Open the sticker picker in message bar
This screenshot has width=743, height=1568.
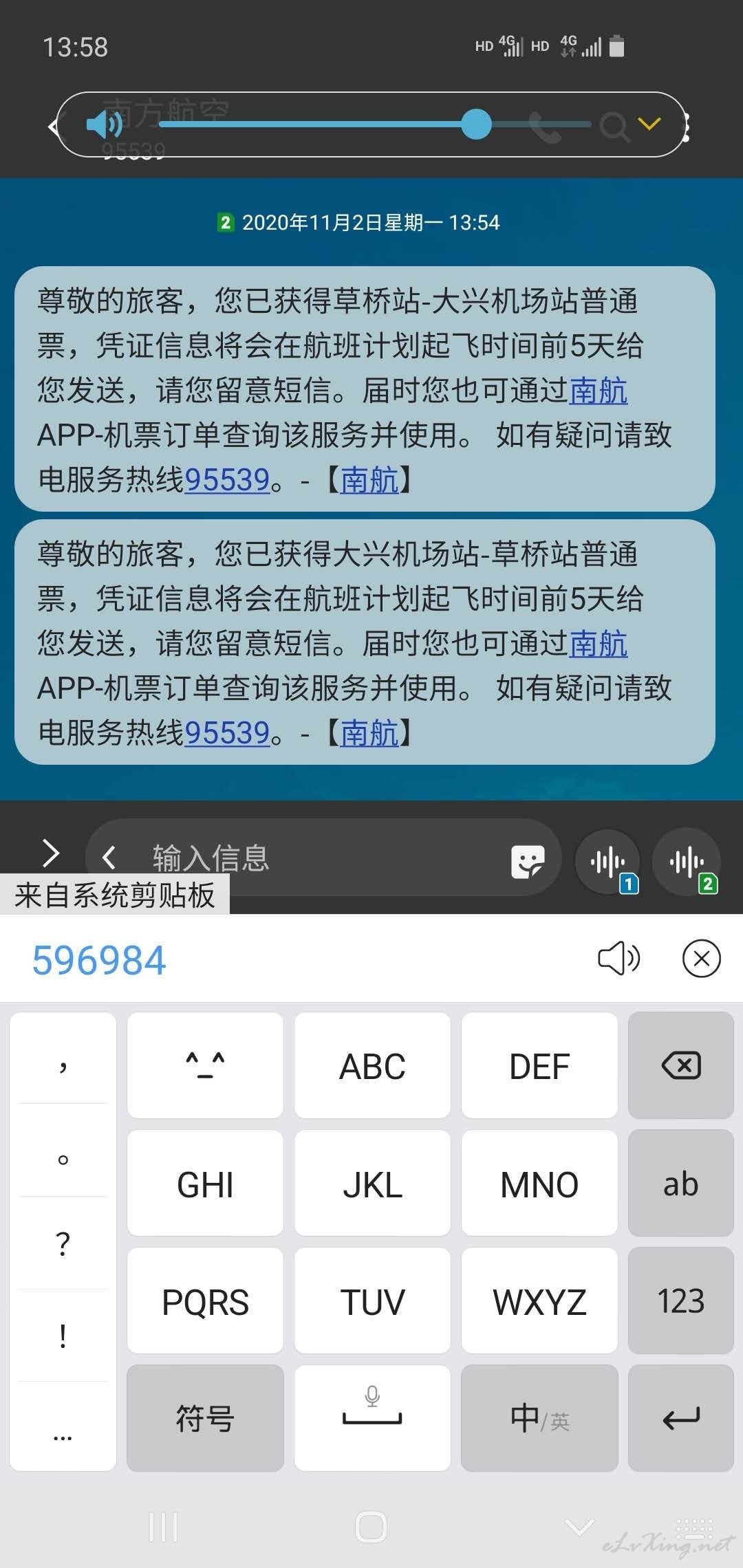tap(528, 861)
